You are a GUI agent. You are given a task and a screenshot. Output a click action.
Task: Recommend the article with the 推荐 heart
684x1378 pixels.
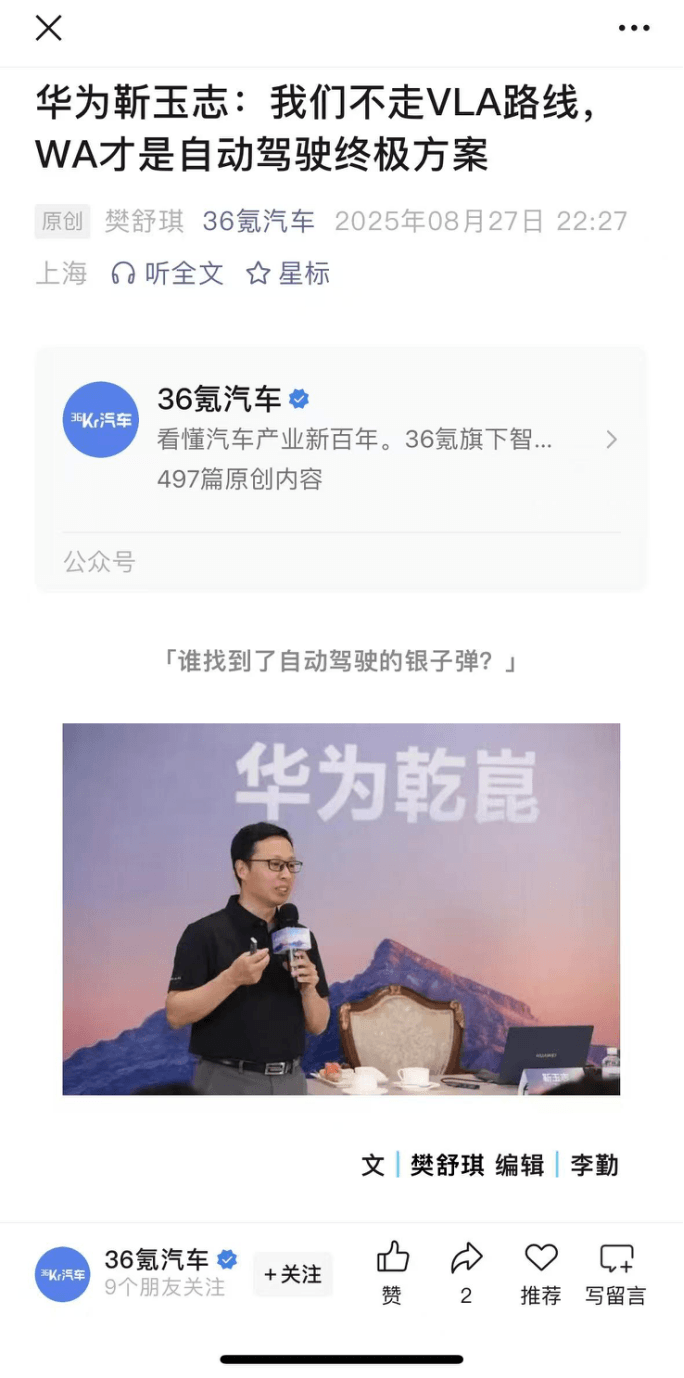pos(541,1272)
